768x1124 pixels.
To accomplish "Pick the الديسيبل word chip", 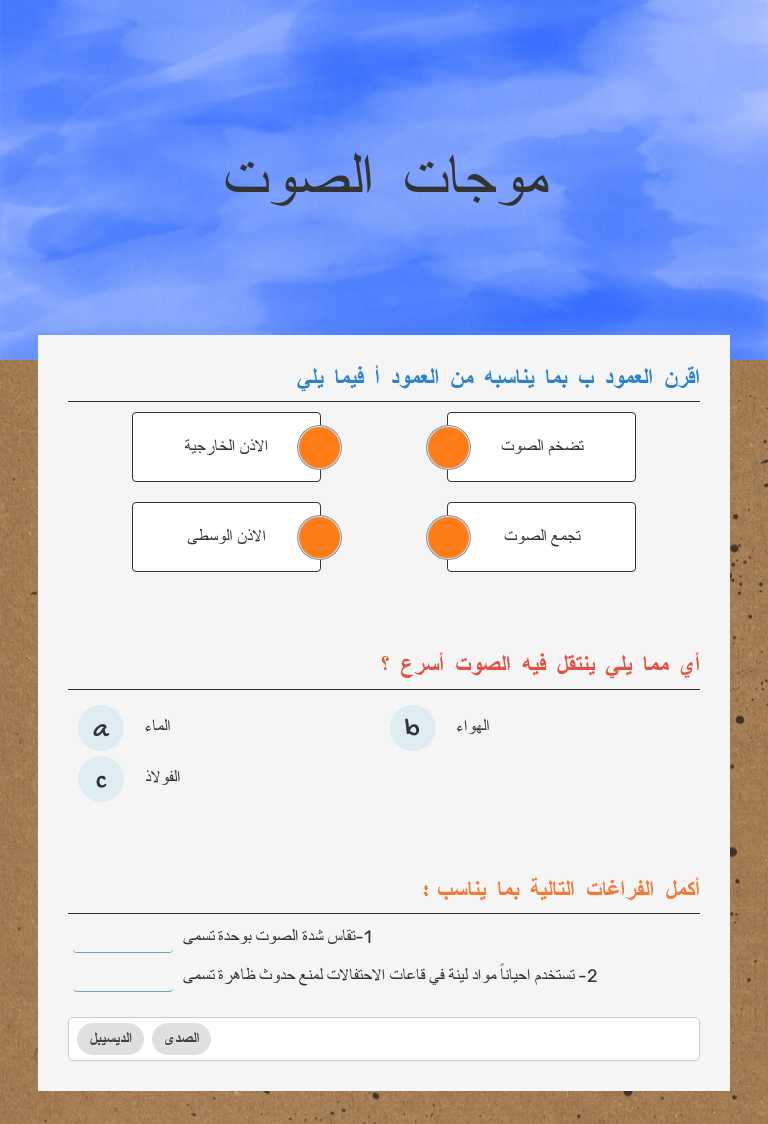I will coord(110,1038).
